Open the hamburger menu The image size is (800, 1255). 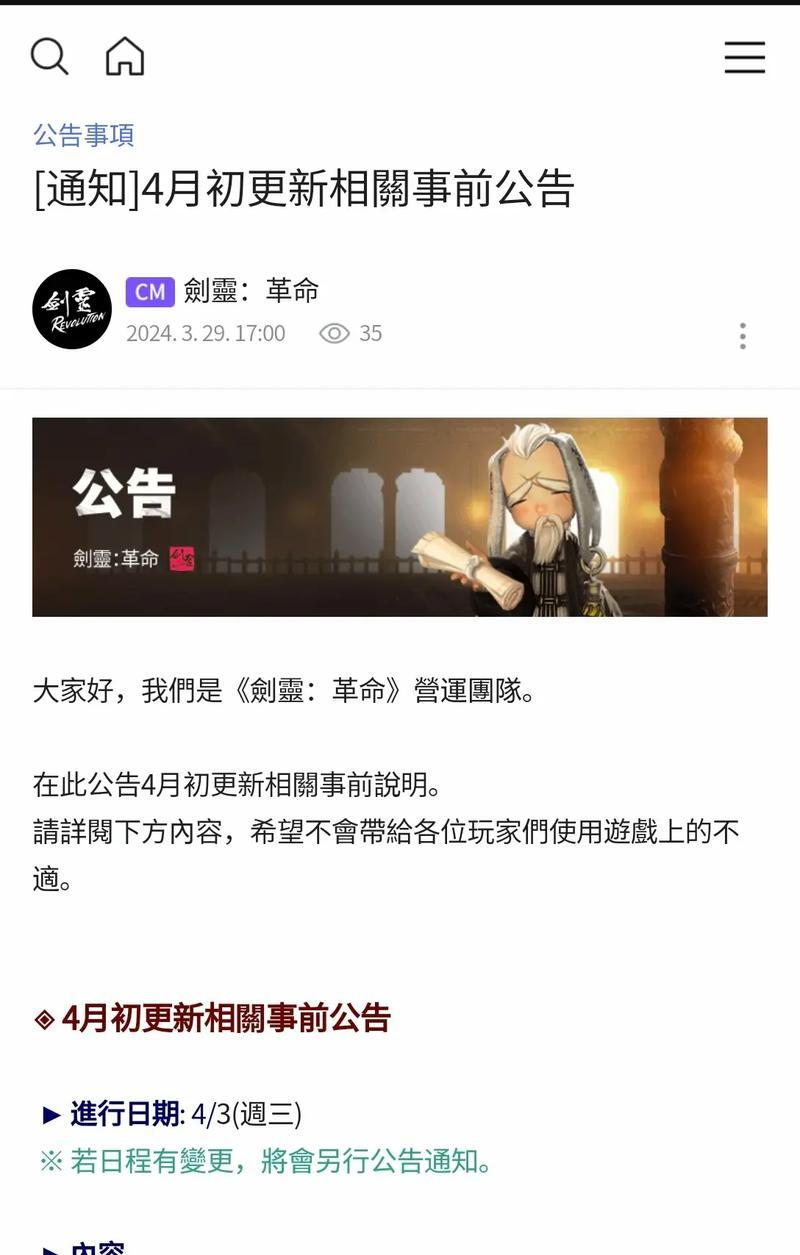click(x=744, y=58)
